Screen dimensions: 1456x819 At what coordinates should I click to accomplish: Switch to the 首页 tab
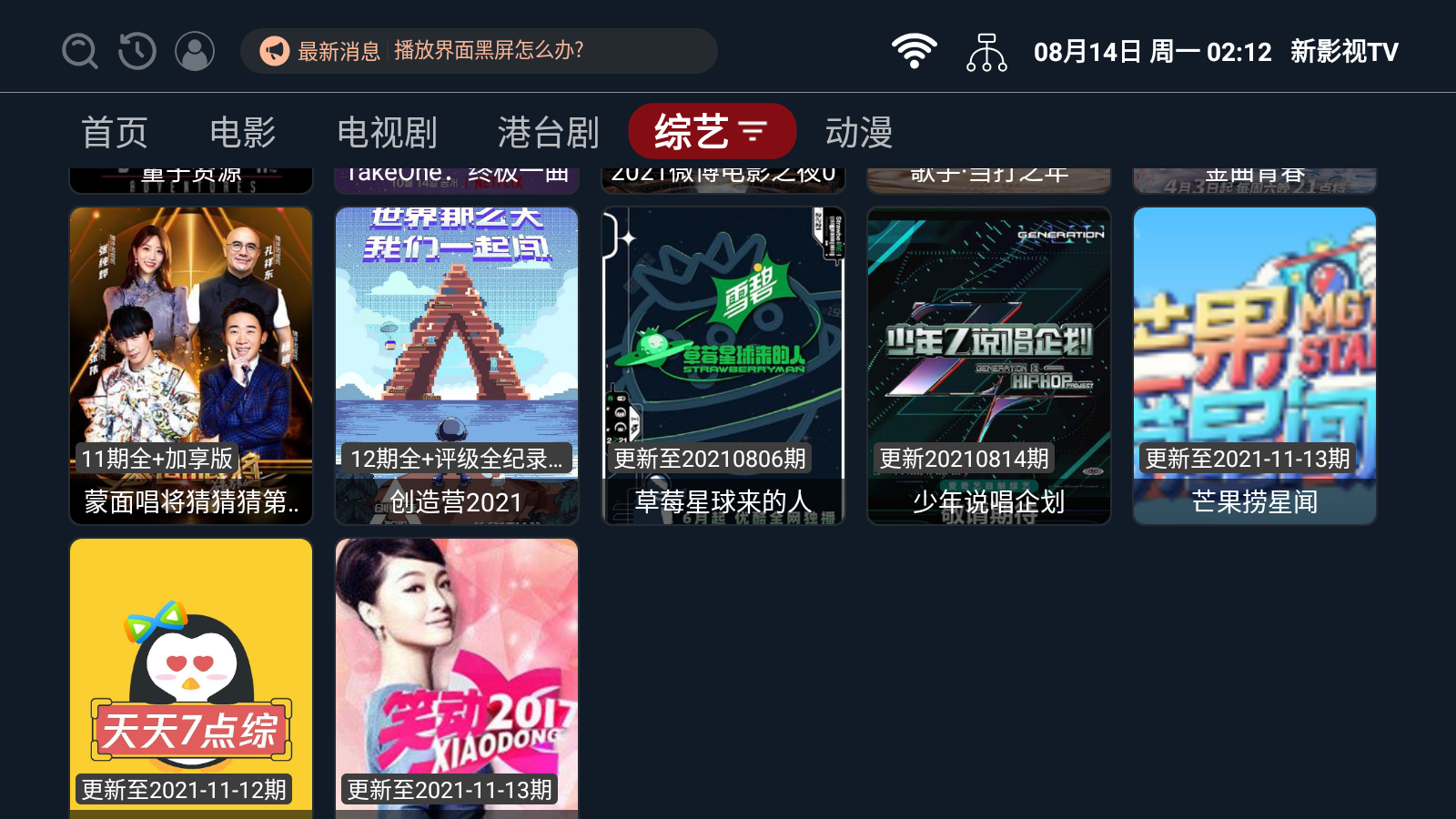(x=115, y=133)
